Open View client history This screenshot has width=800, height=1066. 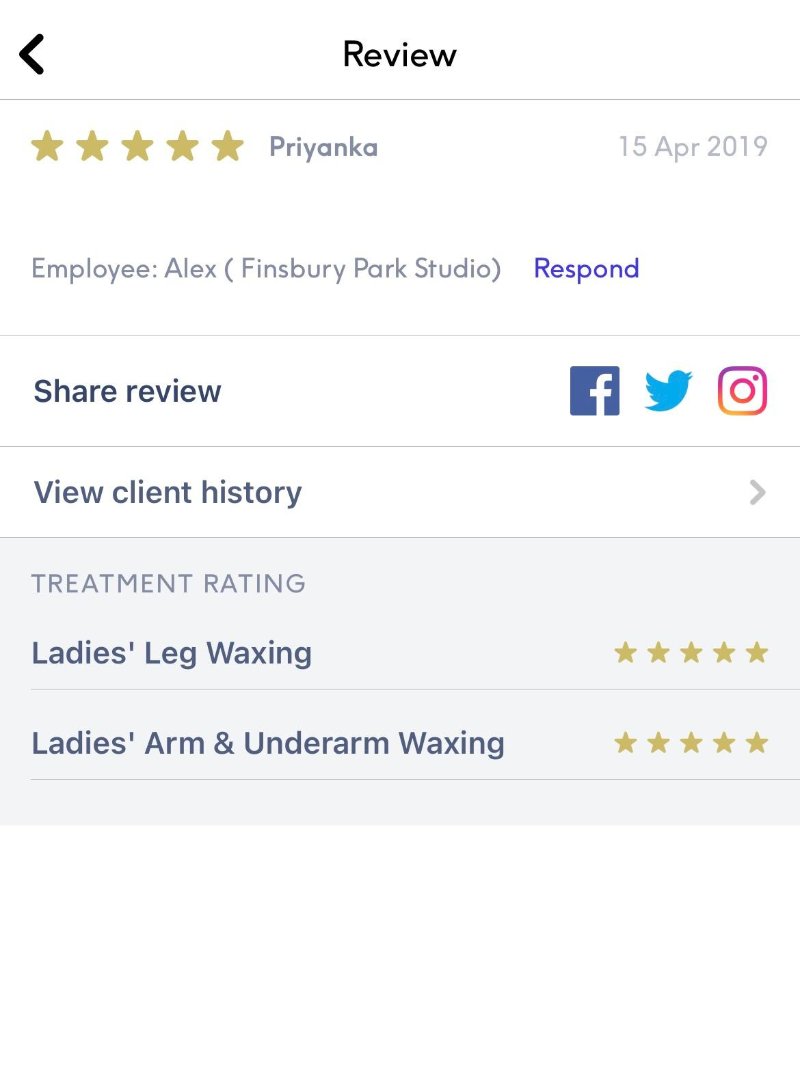[x=400, y=492]
